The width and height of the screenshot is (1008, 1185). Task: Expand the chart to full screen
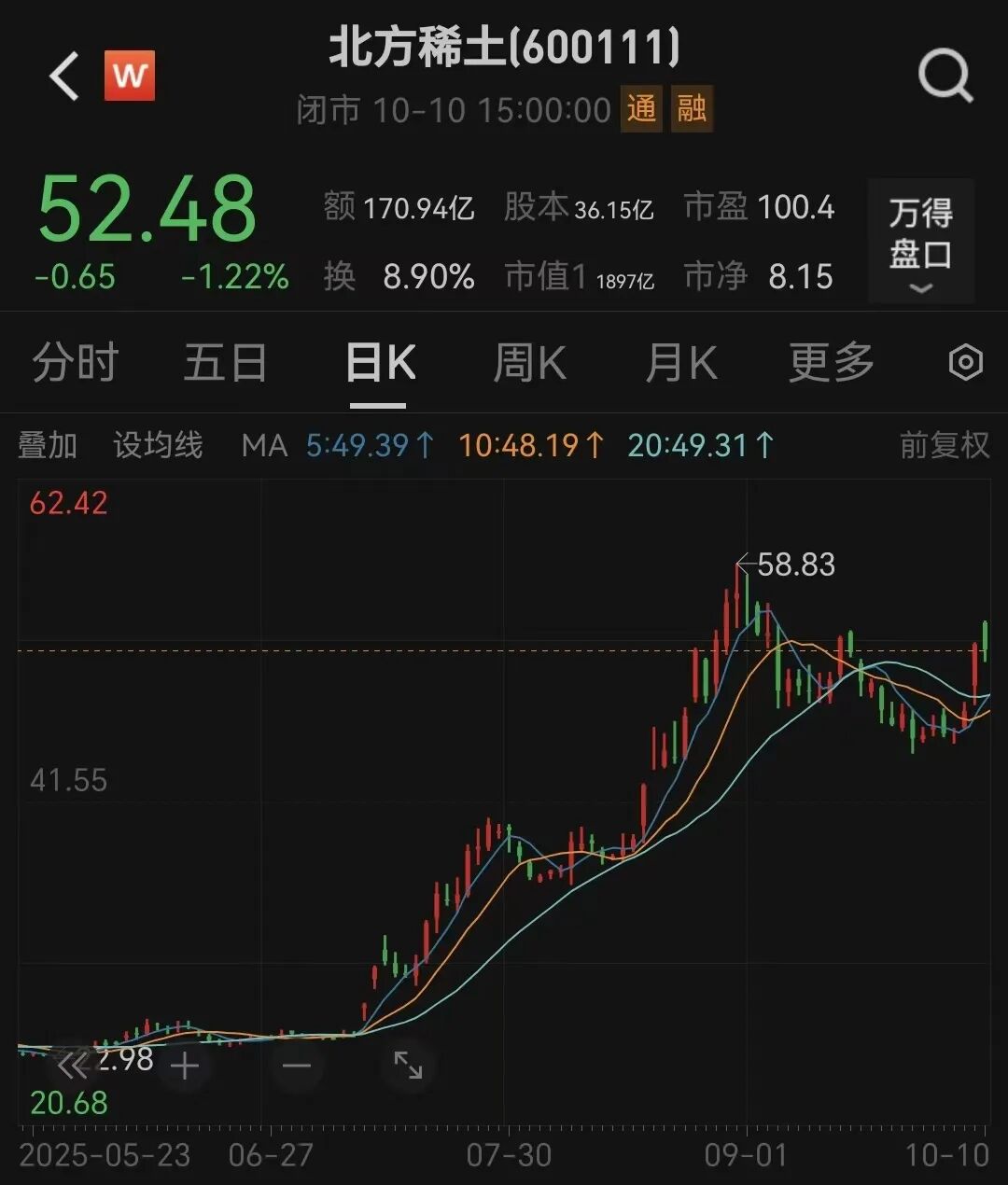point(408,1066)
